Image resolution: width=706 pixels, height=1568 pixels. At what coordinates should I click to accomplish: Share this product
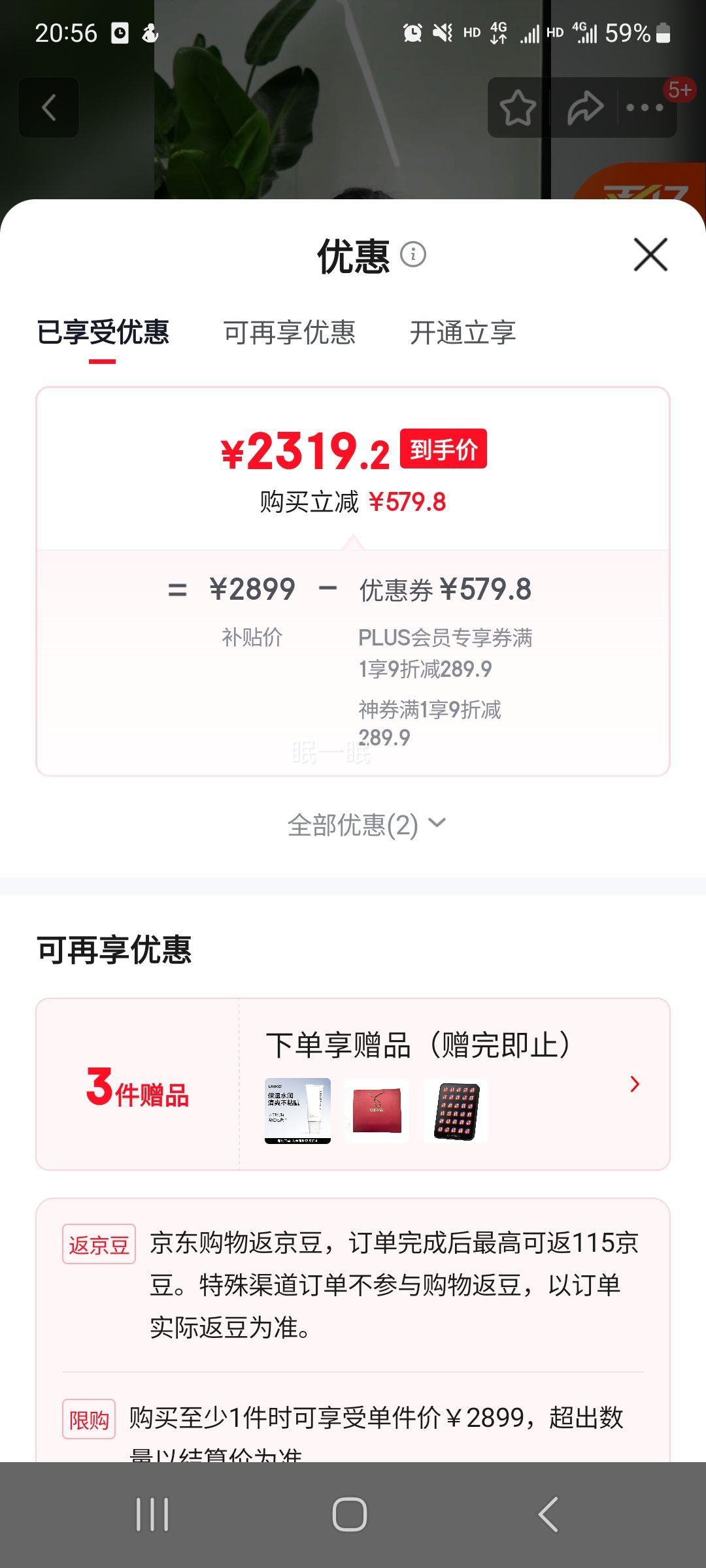584,108
